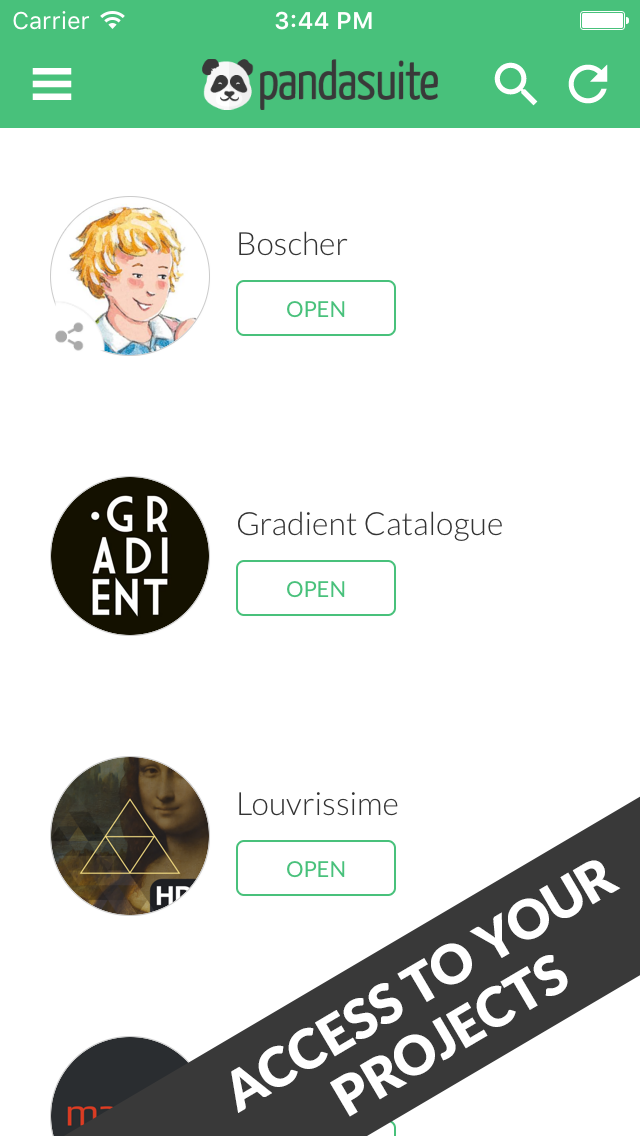This screenshot has height=1136, width=640.
Task: Open the Louvrissime project
Action: (x=316, y=868)
